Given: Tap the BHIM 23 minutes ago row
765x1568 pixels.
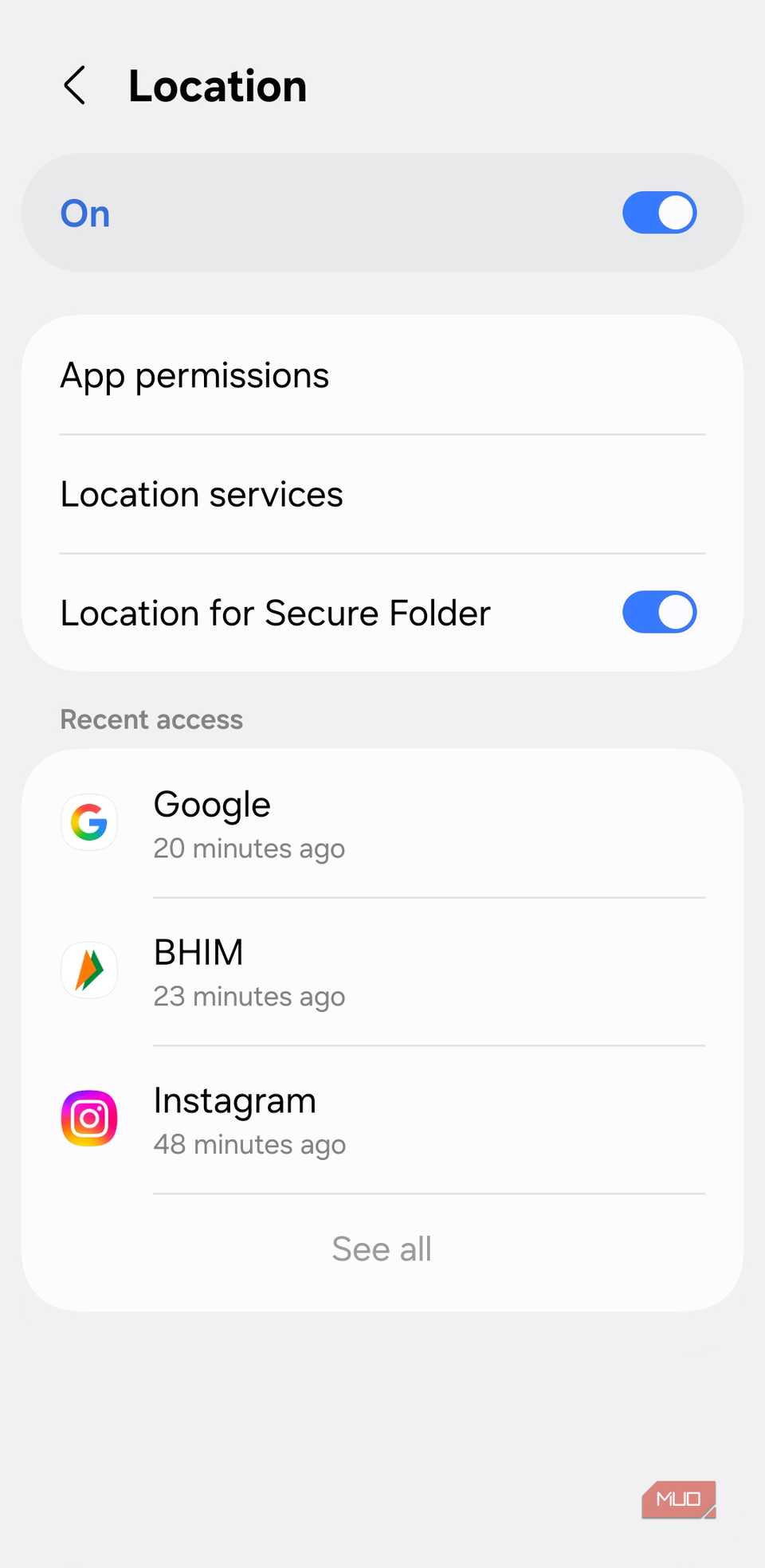Looking at the screenshot, I should pos(319,970).
